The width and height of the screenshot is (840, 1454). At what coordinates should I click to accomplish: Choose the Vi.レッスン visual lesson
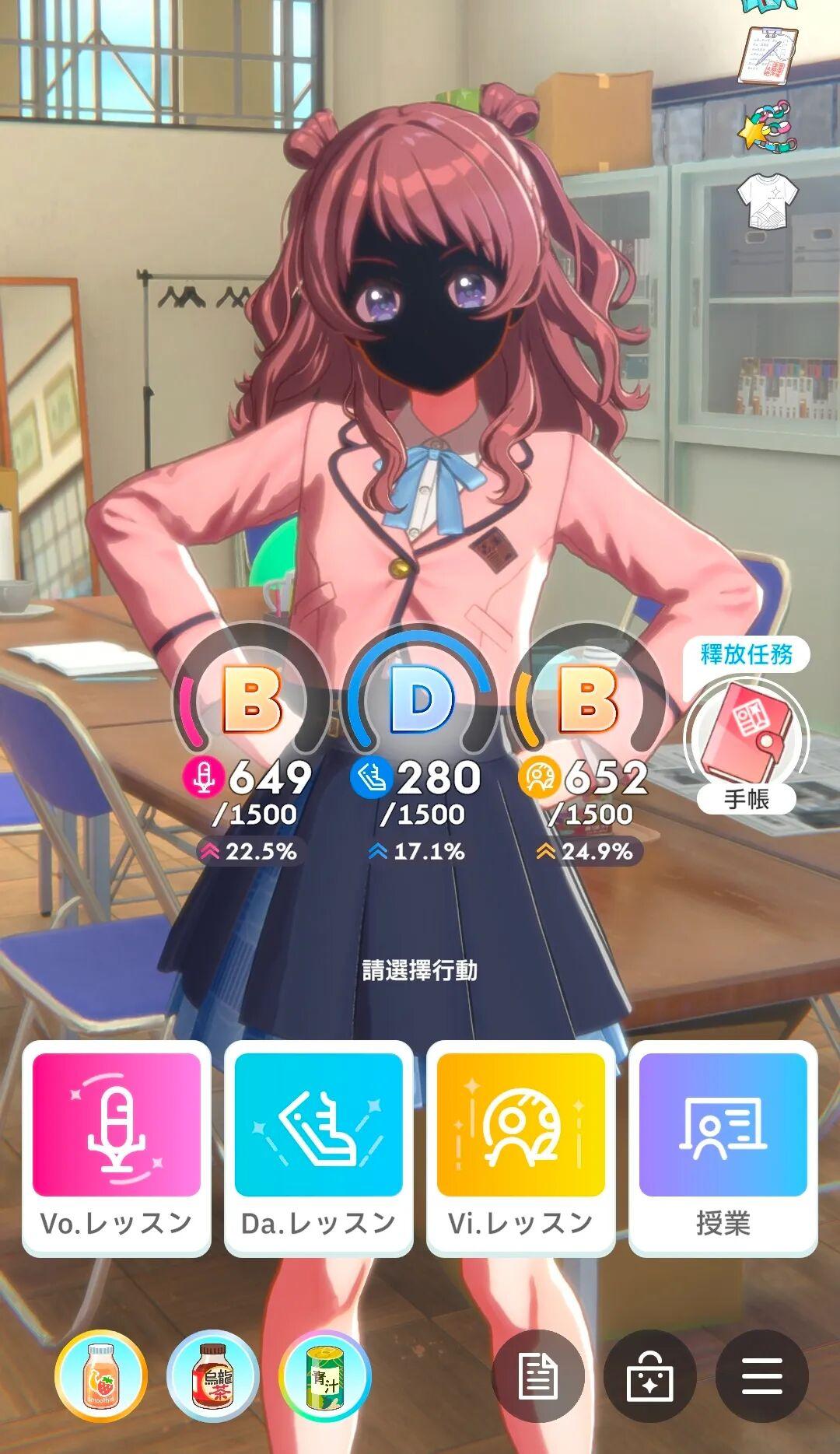pyautogui.click(x=520, y=1147)
